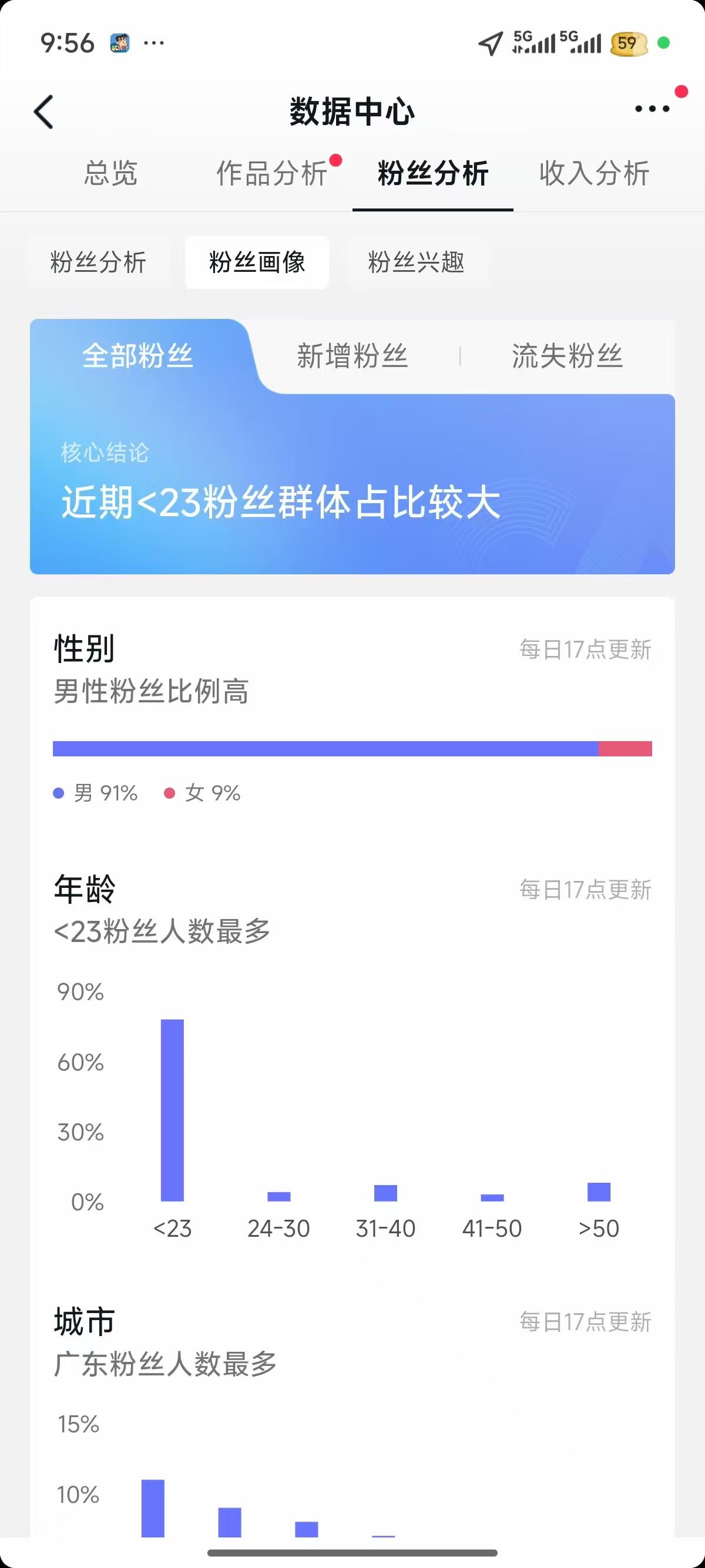Switch to the 总览 tab
The width and height of the screenshot is (705, 1568).
click(x=110, y=173)
